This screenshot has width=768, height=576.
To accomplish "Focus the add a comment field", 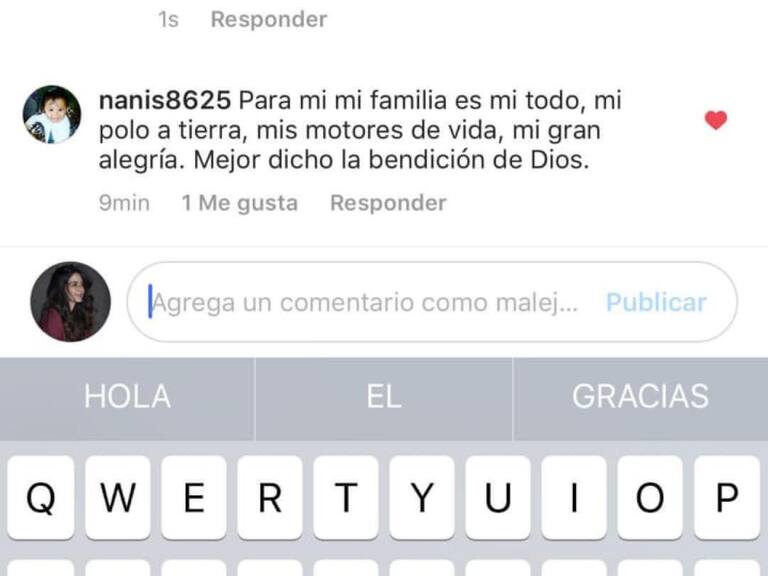I will coord(370,302).
